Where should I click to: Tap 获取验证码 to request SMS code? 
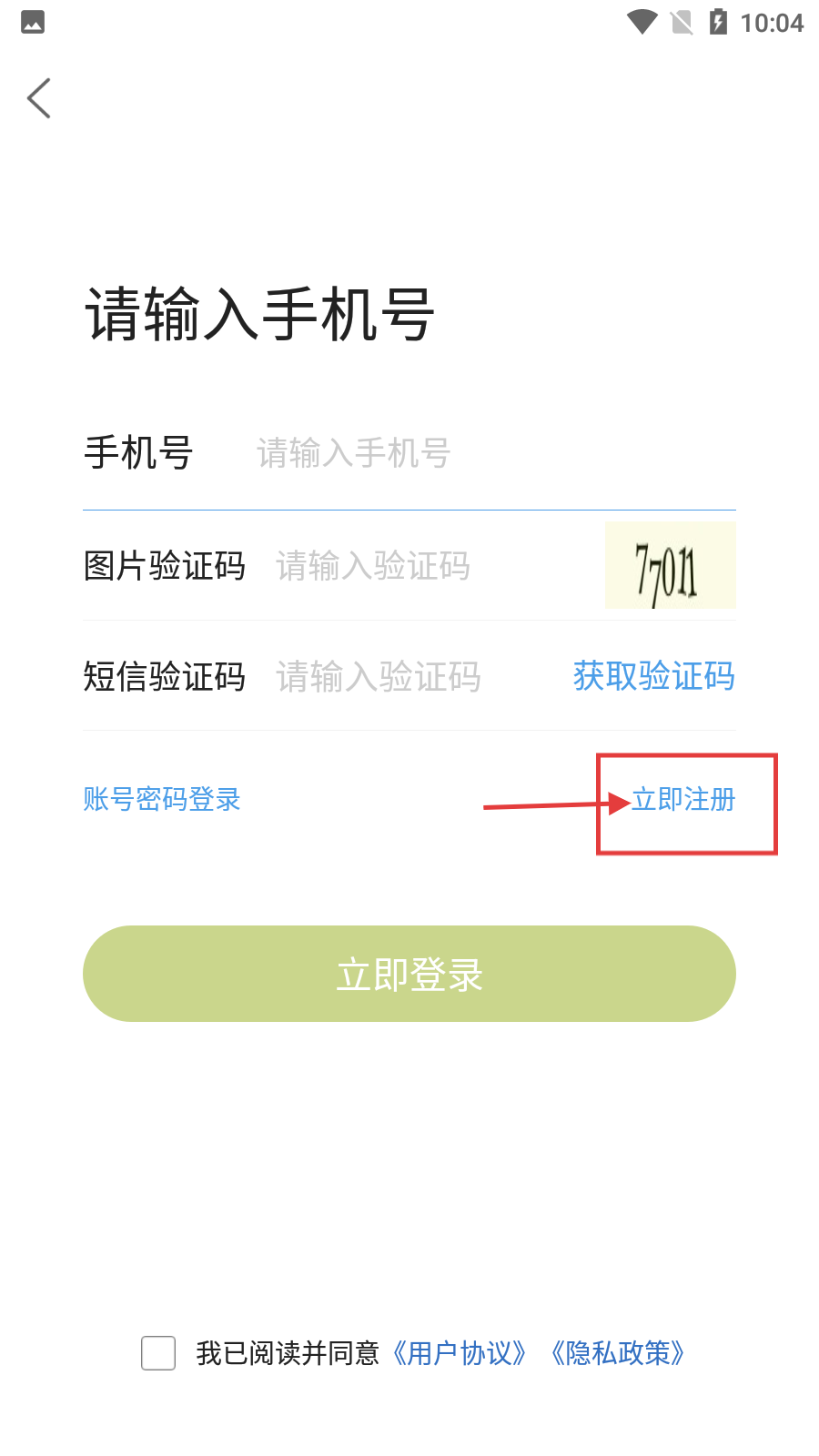(654, 676)
